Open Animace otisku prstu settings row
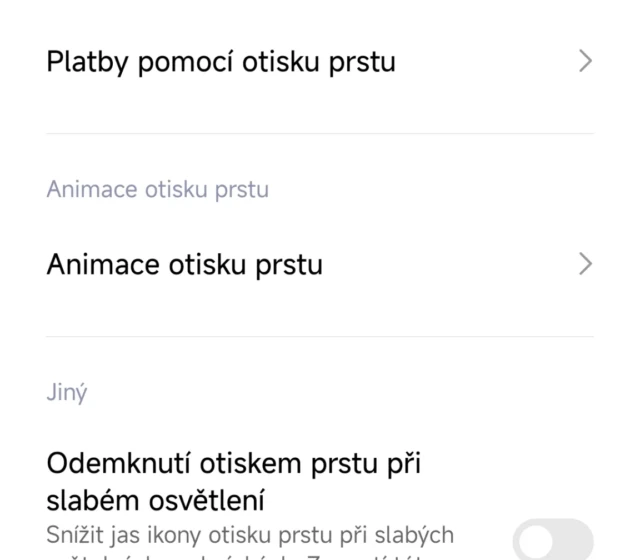640x560 pixels. tap(320, 265)
